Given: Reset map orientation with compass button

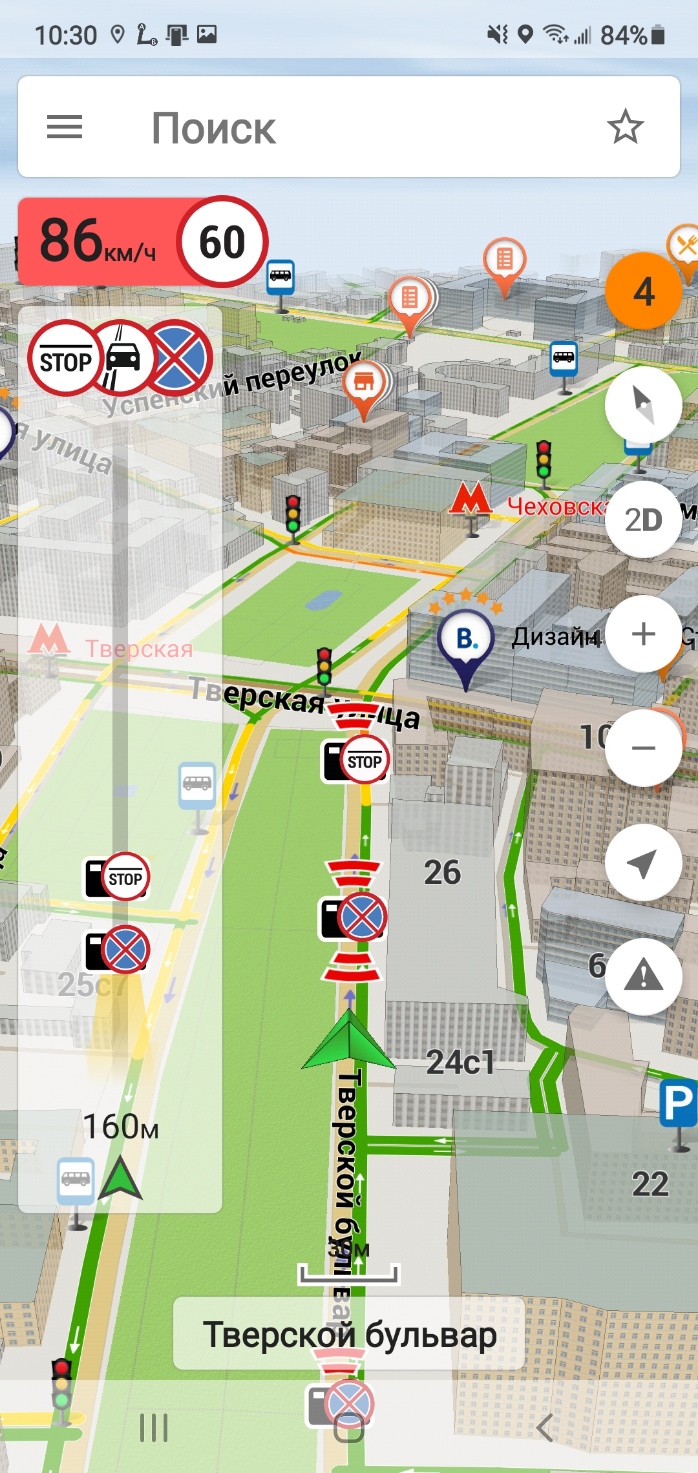Looking at the screenshot, I should point(643,405).
